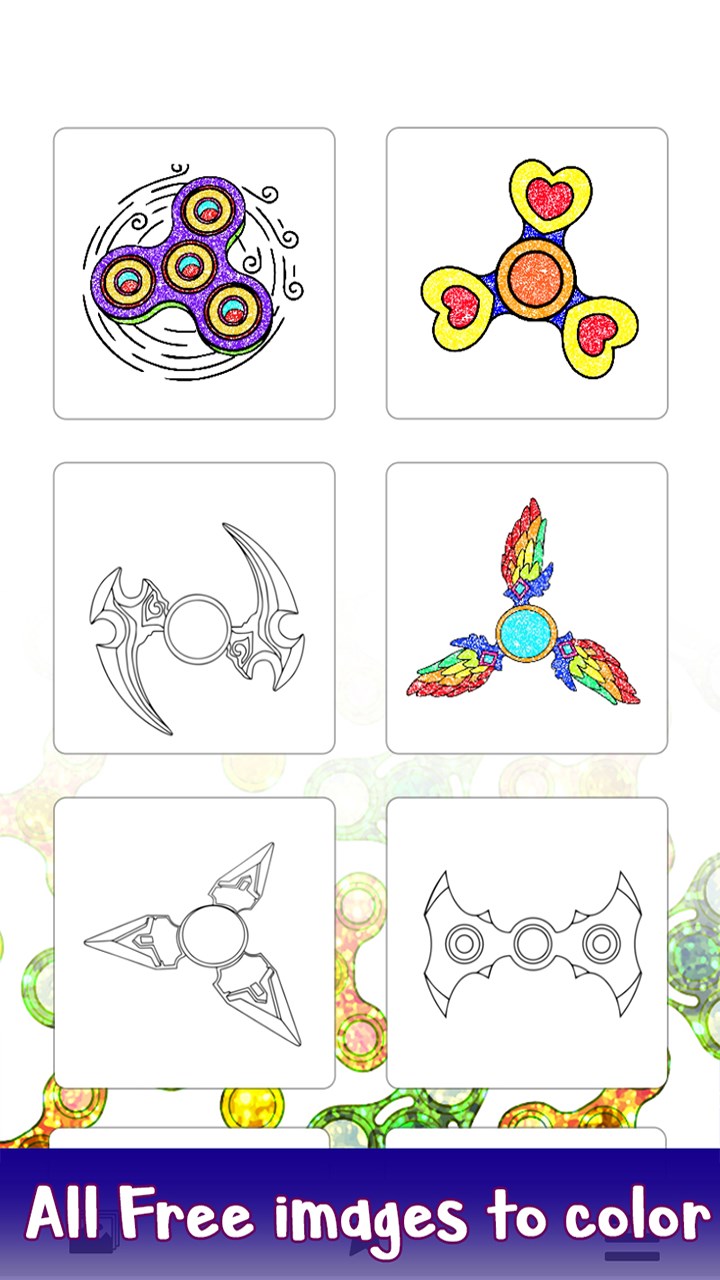
Task: Open the purple glitter fidget spinner picture
Action: click(x=194, y=273)
